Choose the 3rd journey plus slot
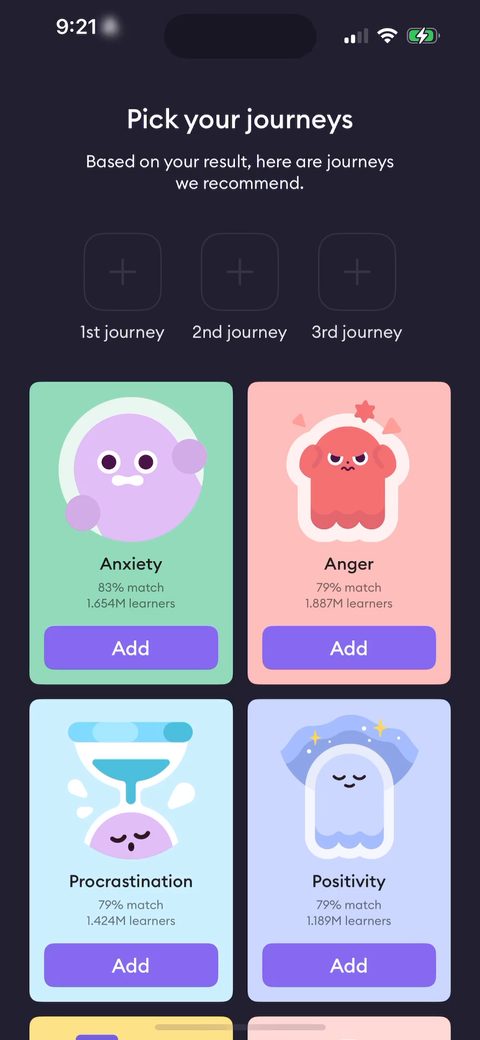The height and width of the screenshot is (1040, 480). coord(357,272)
